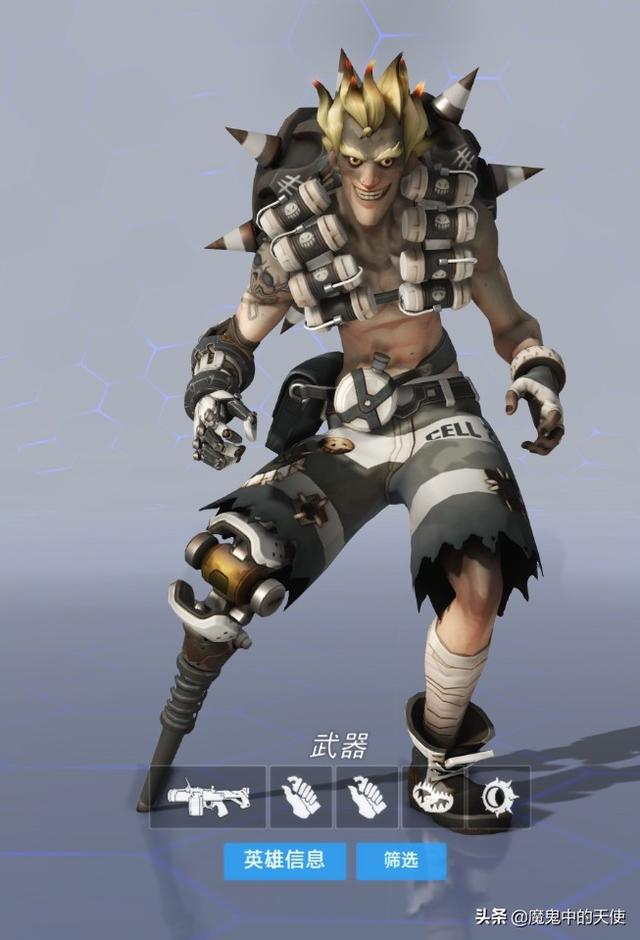Tap the 筛选 filter button
This screenshot has width=640, height=940.
401,861
